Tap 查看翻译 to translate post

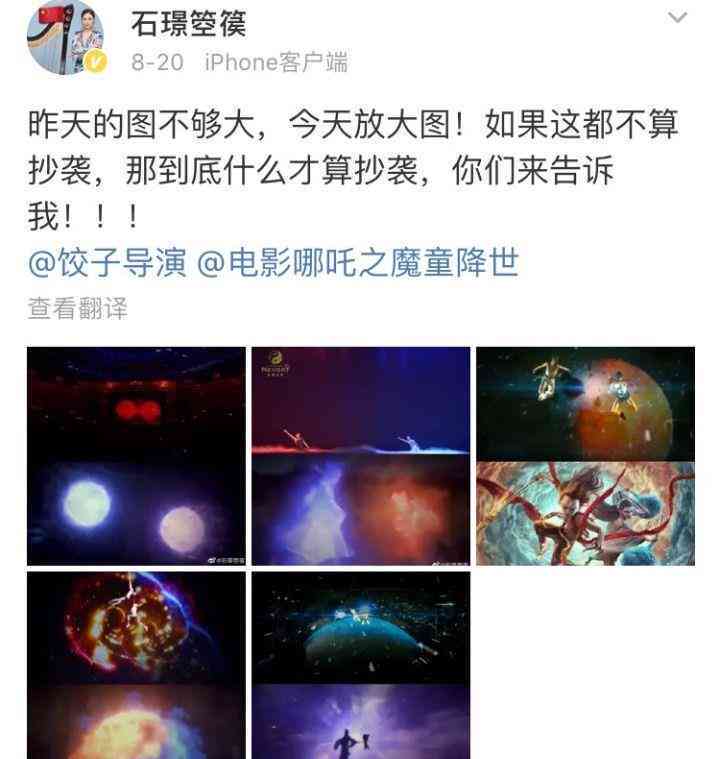(x=77, y=309)
